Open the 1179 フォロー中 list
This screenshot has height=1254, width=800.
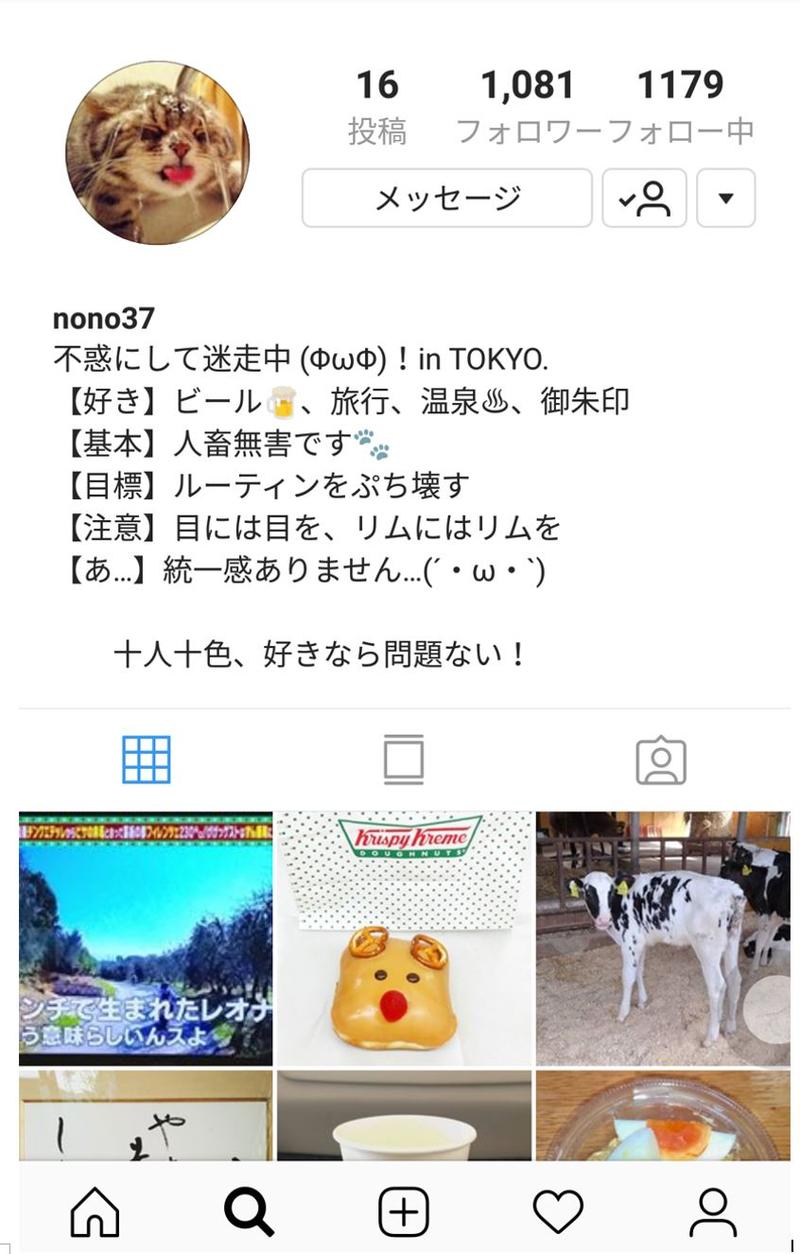681,106
